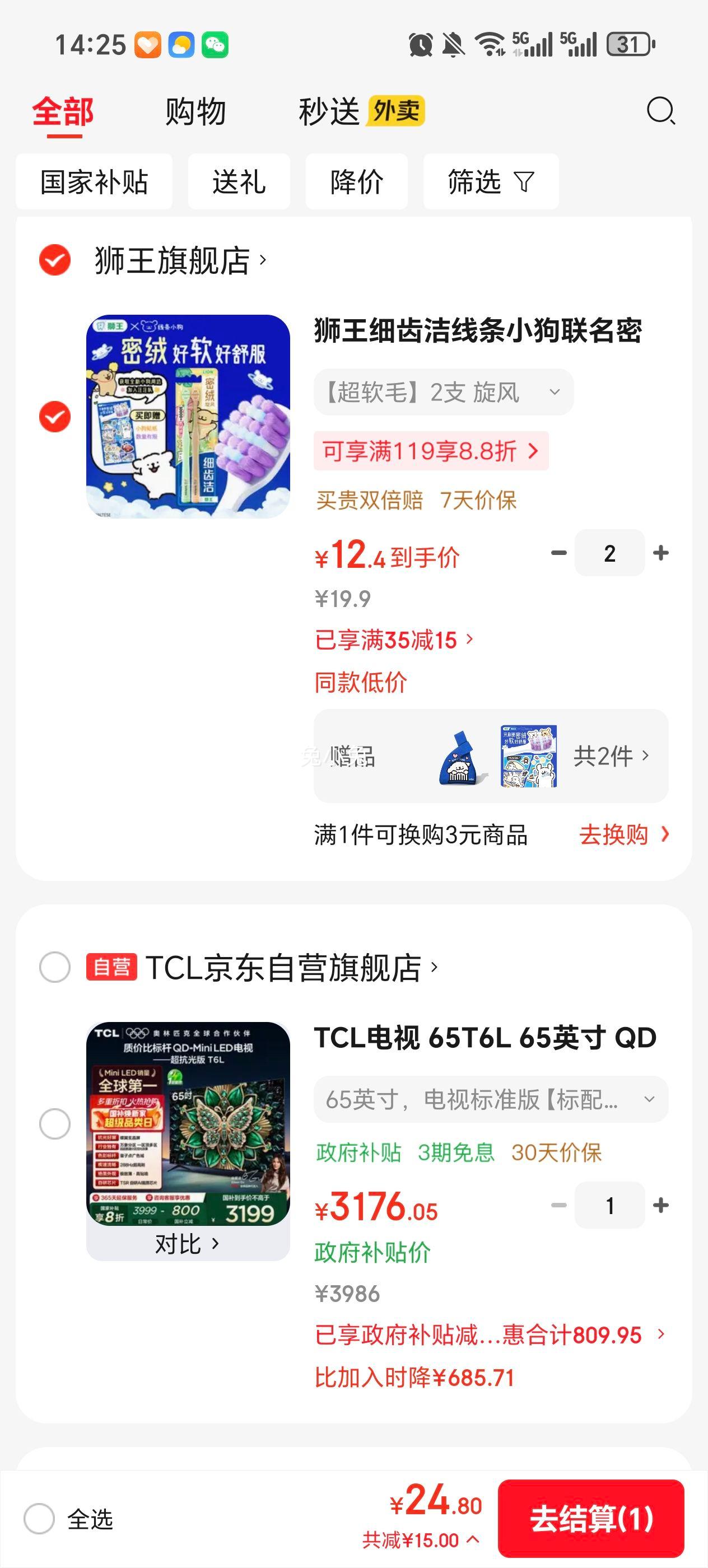
Task: Select the 送礼 filter chip
Action: point(239,182)
